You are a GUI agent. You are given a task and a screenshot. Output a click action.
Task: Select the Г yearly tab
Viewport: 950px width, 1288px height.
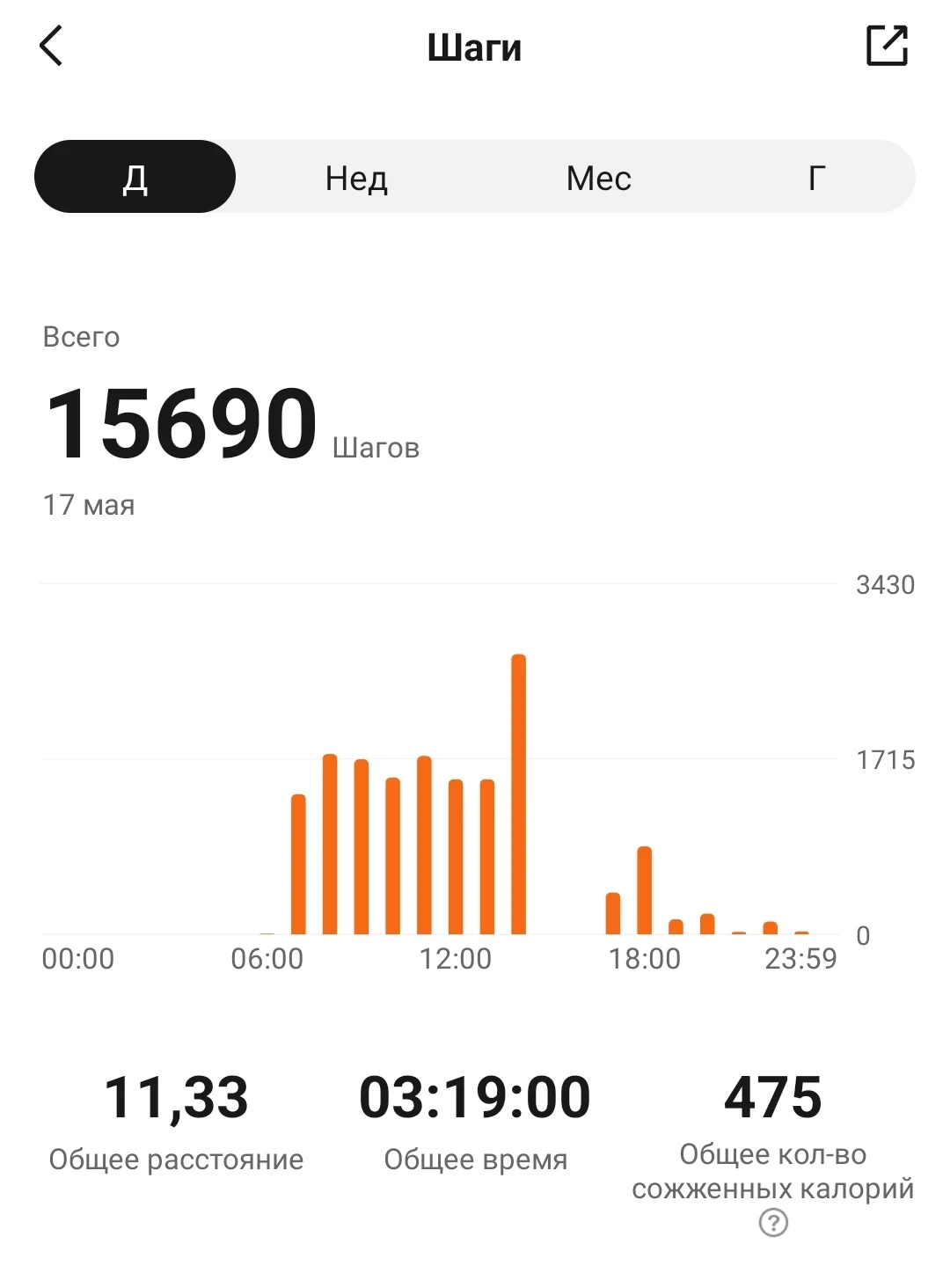[x=817, y=177]
